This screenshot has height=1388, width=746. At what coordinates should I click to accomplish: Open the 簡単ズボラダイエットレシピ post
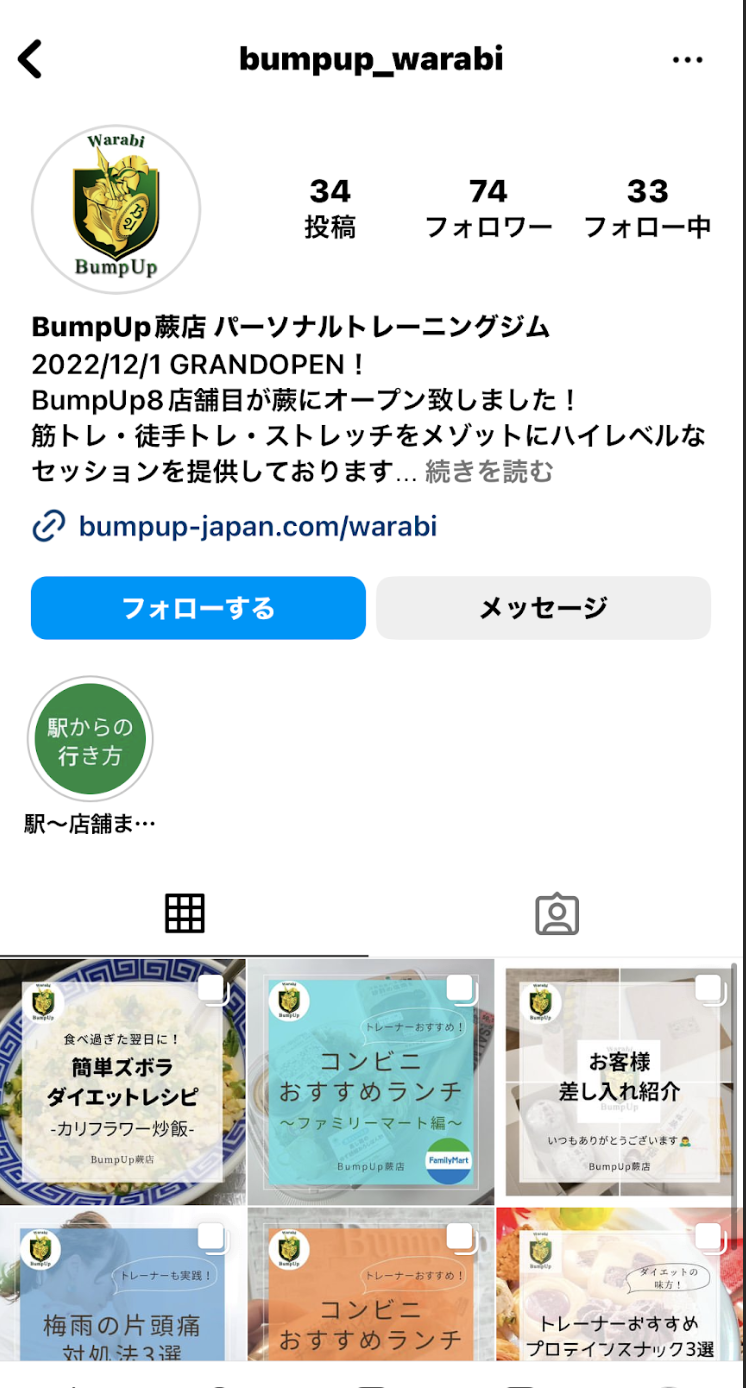[x=122, y=1082]
